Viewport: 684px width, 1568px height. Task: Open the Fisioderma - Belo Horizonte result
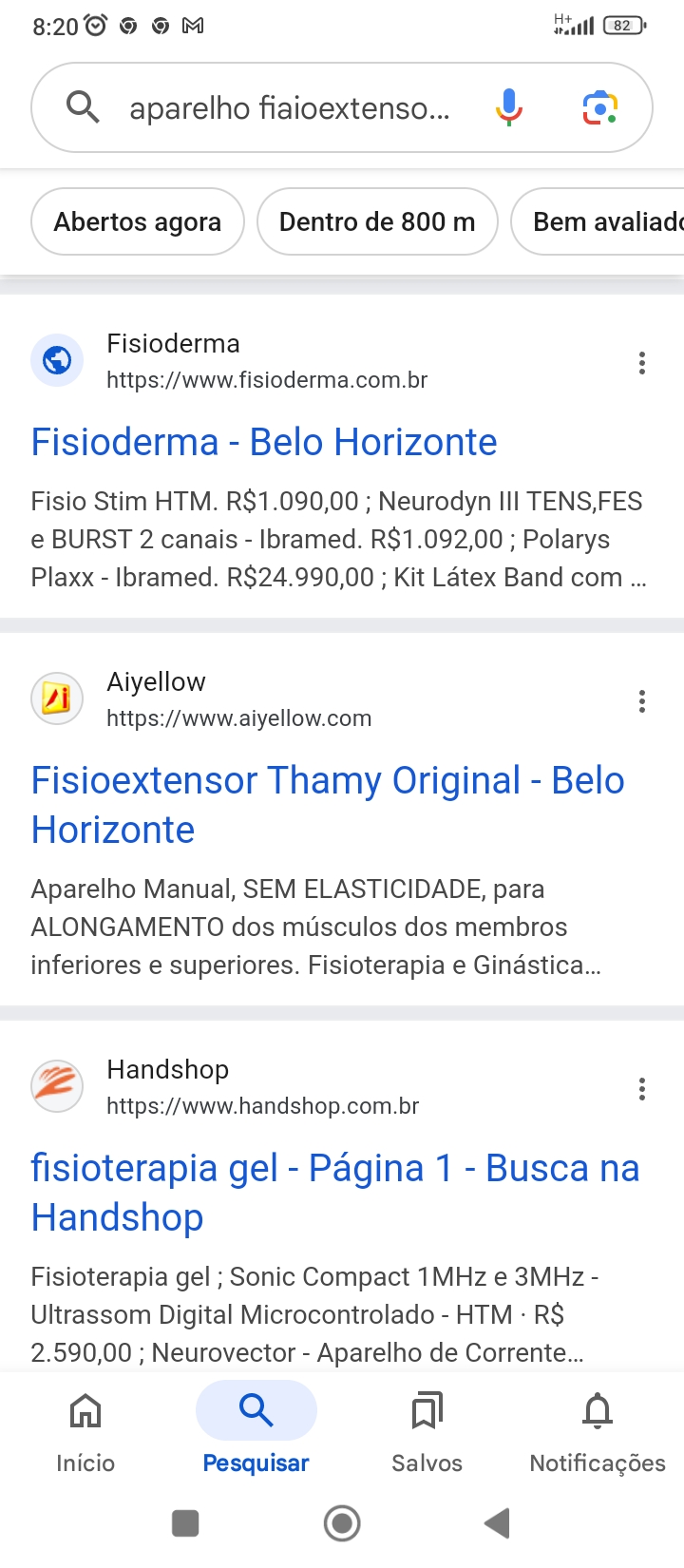point(264,442)
